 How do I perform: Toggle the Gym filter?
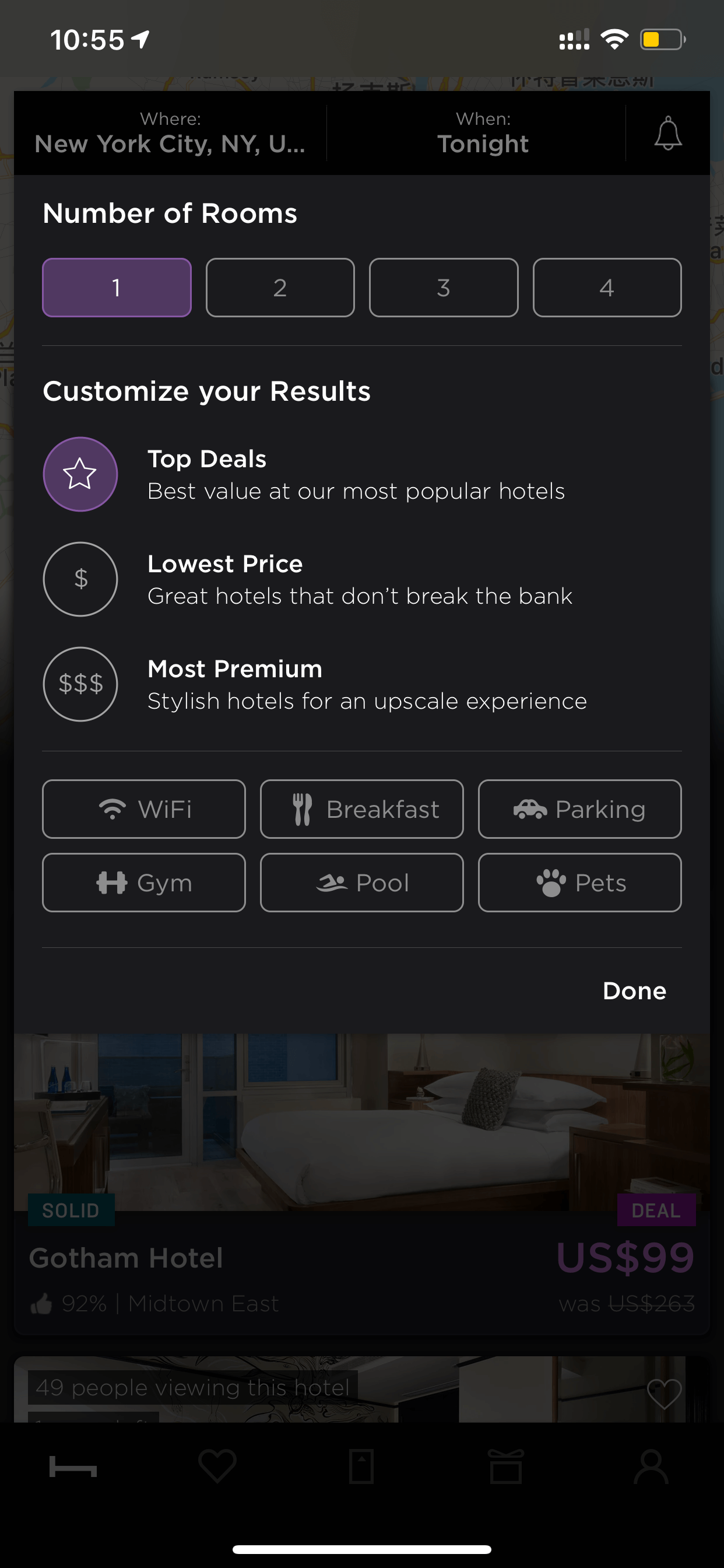coord(144,883)
